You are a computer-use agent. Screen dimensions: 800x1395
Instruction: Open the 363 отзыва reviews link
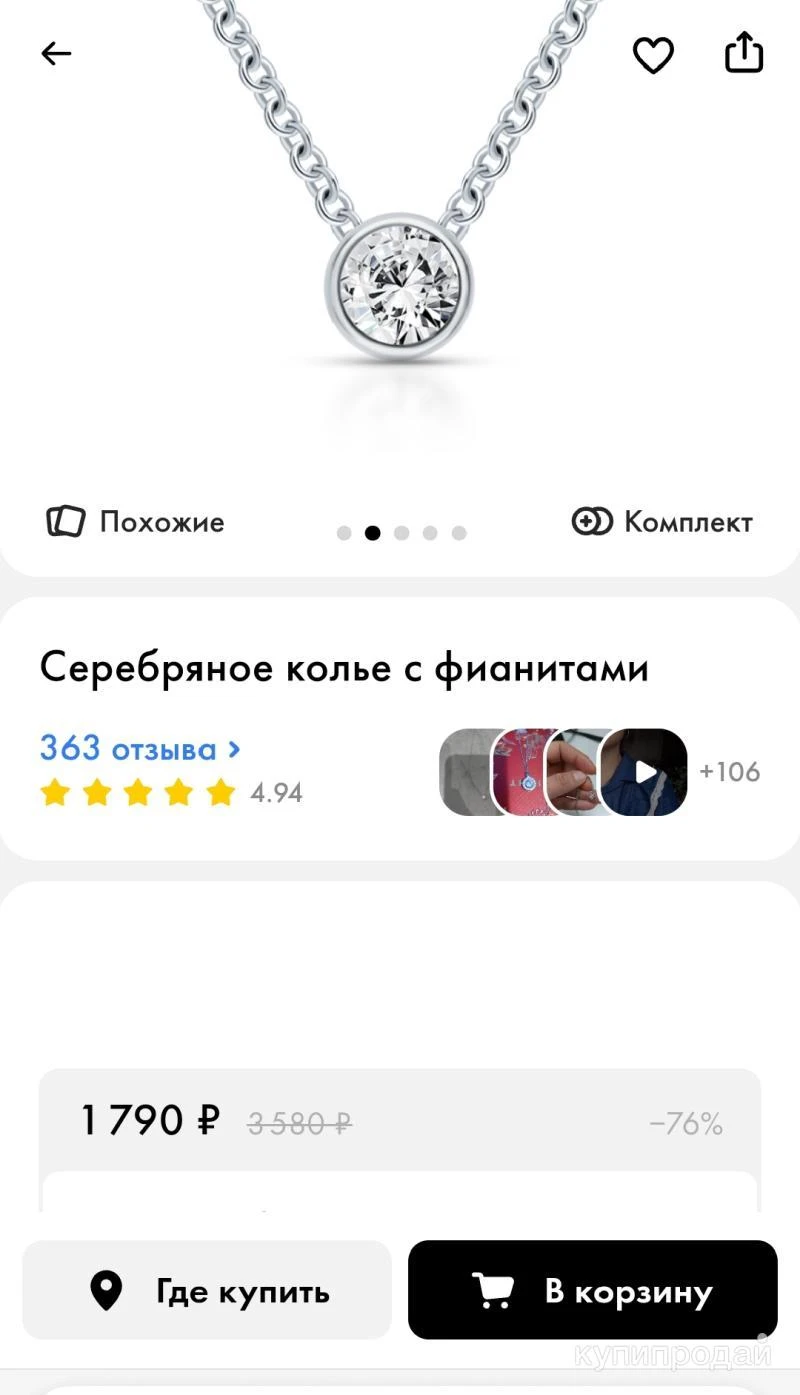pyautogui.click(x=140, y=748)
